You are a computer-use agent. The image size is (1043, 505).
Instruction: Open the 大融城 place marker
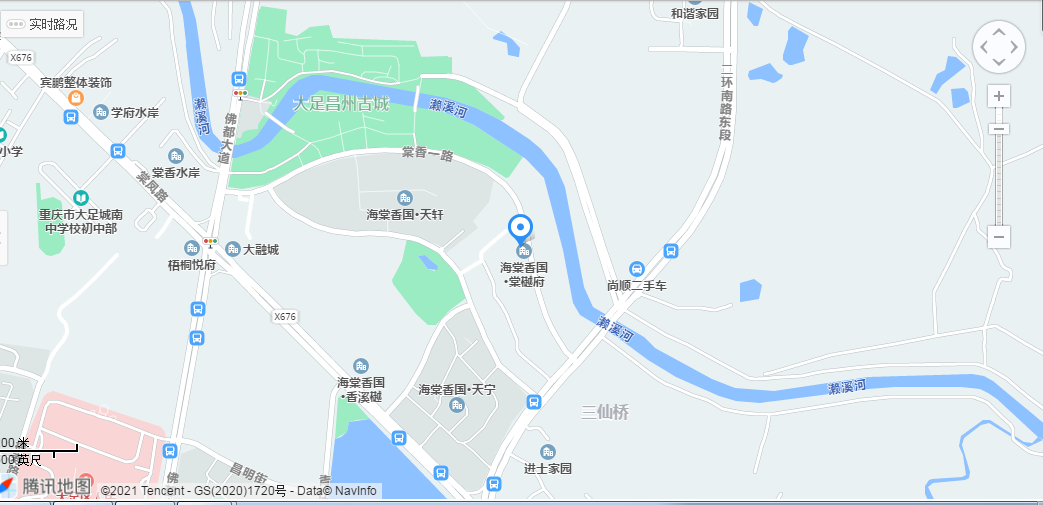coord(233,249)
